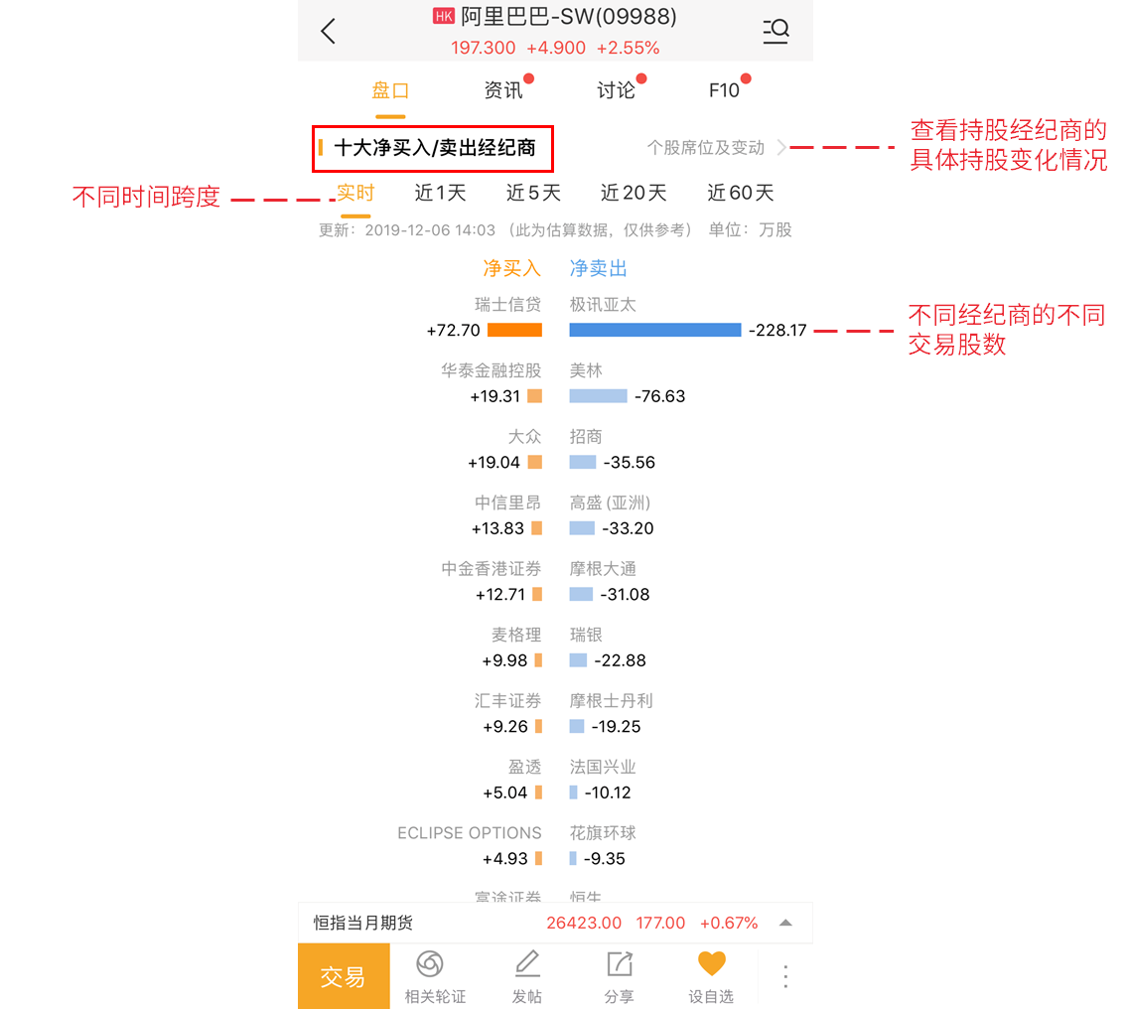
Task: Select the 近1天 time range
Action: pos(440,192)
